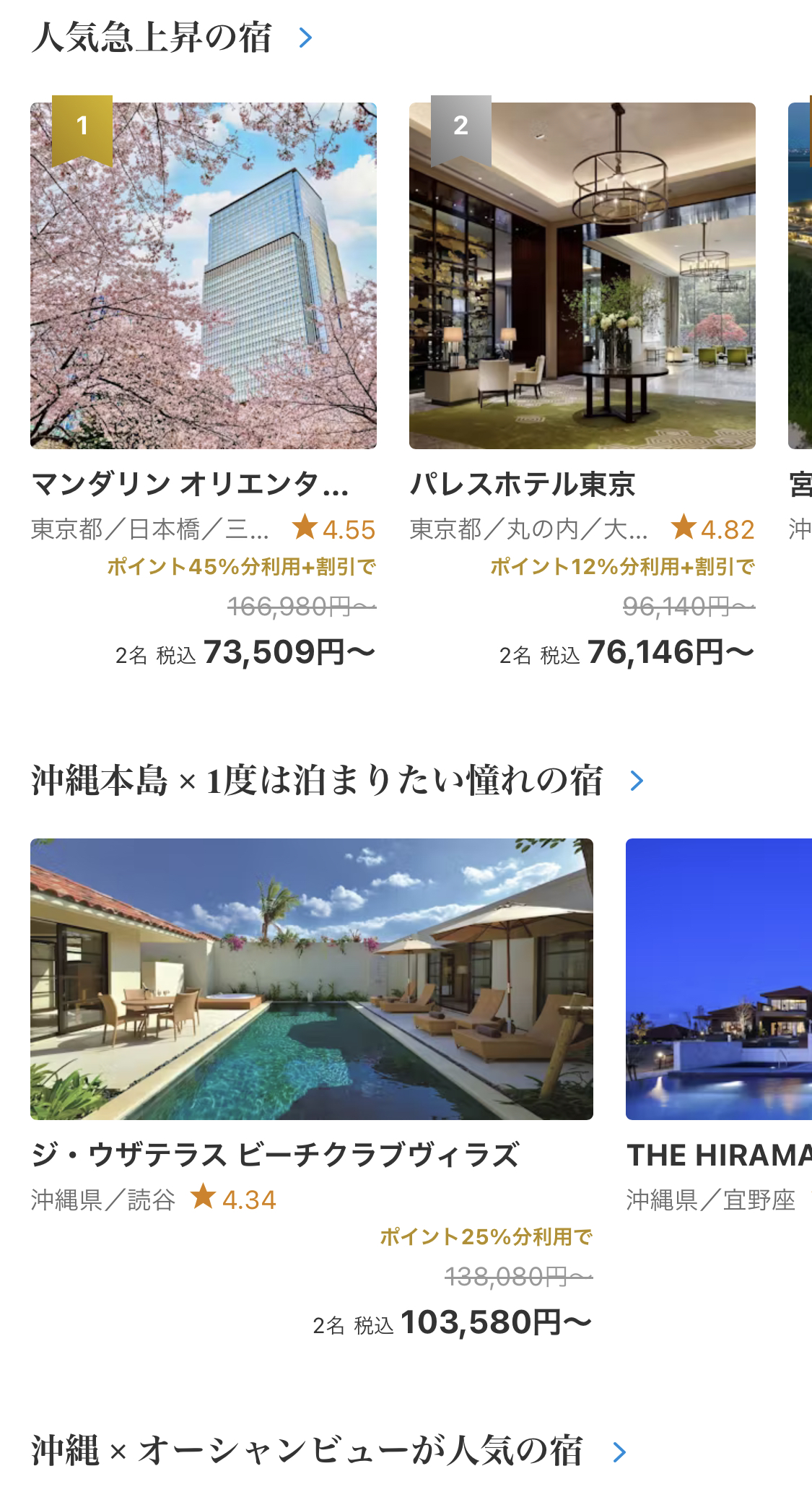Open the 人気急上昇の宿 section chevron
This screenshot has height=1505, width=812.
tap(306, 38)
